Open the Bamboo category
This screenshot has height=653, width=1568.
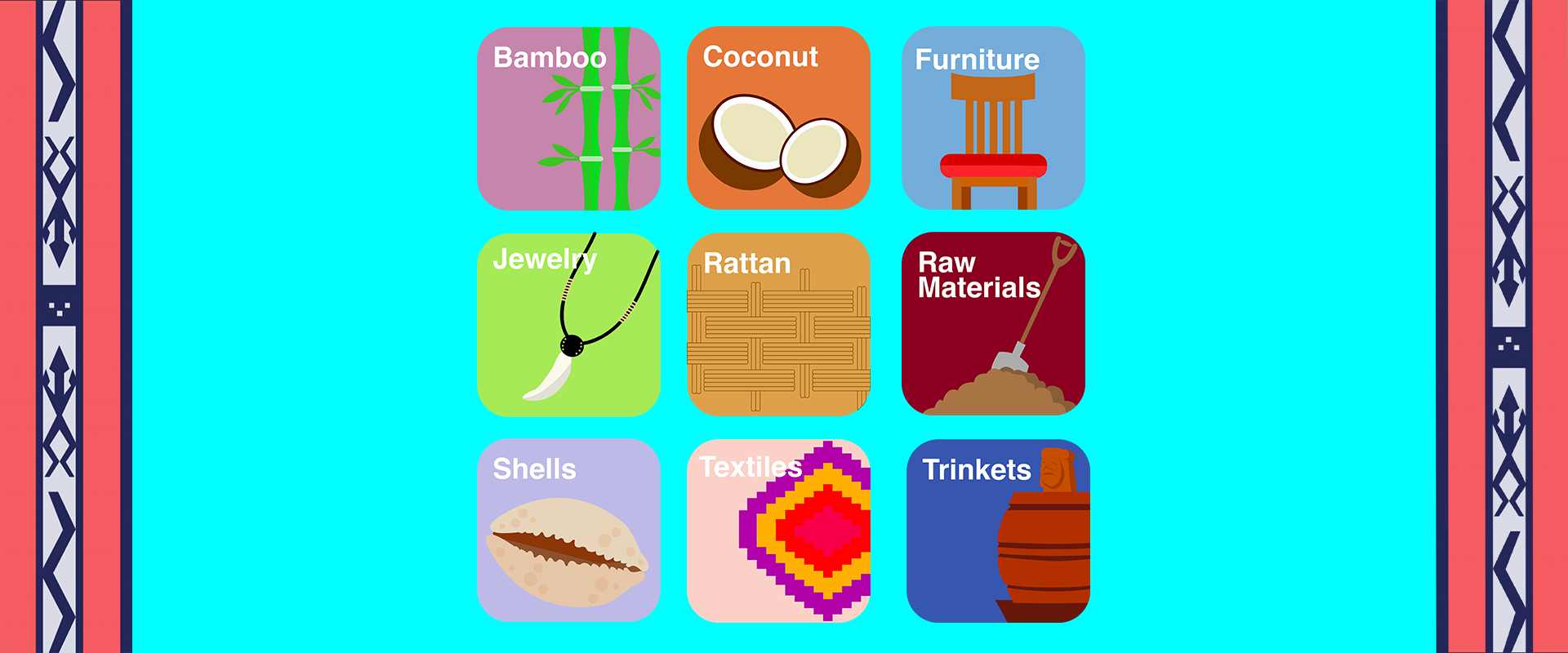568,118
